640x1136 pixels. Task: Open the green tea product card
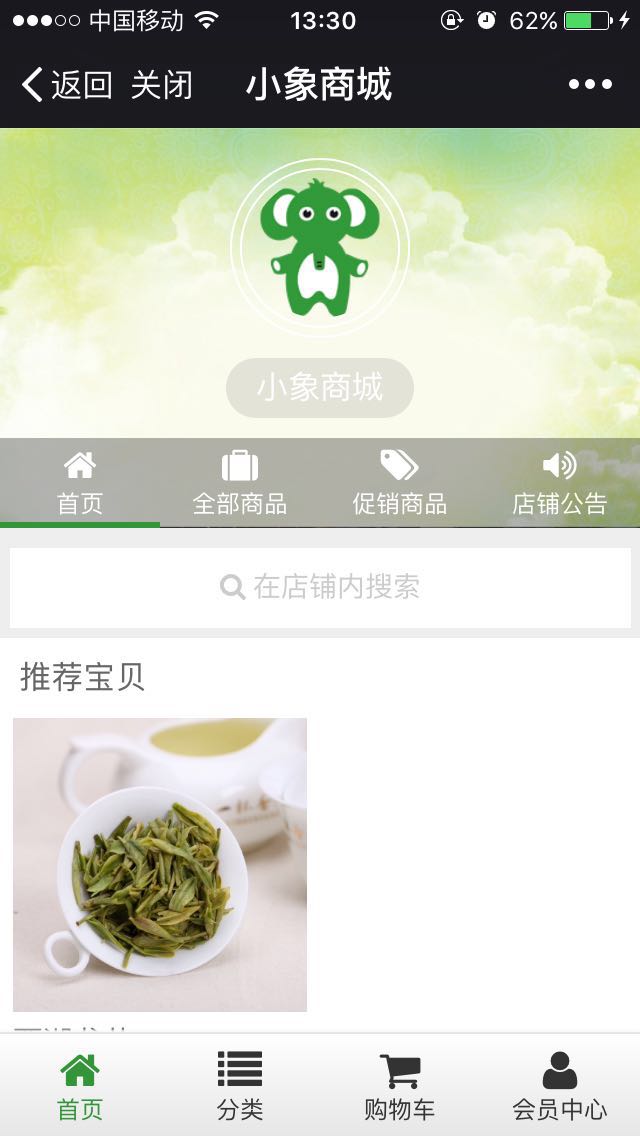(x=160, y=865)
